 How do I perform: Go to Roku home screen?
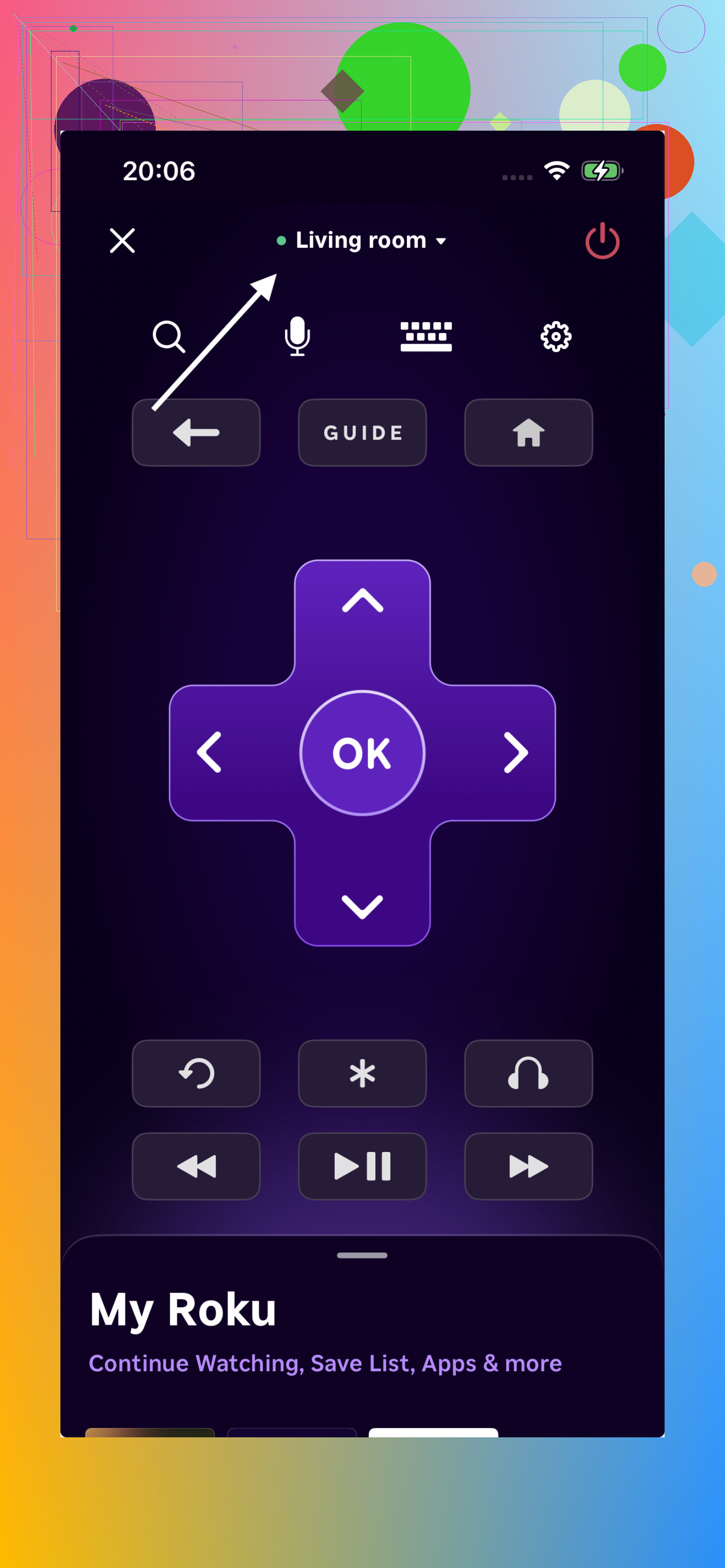click(528, 433)
